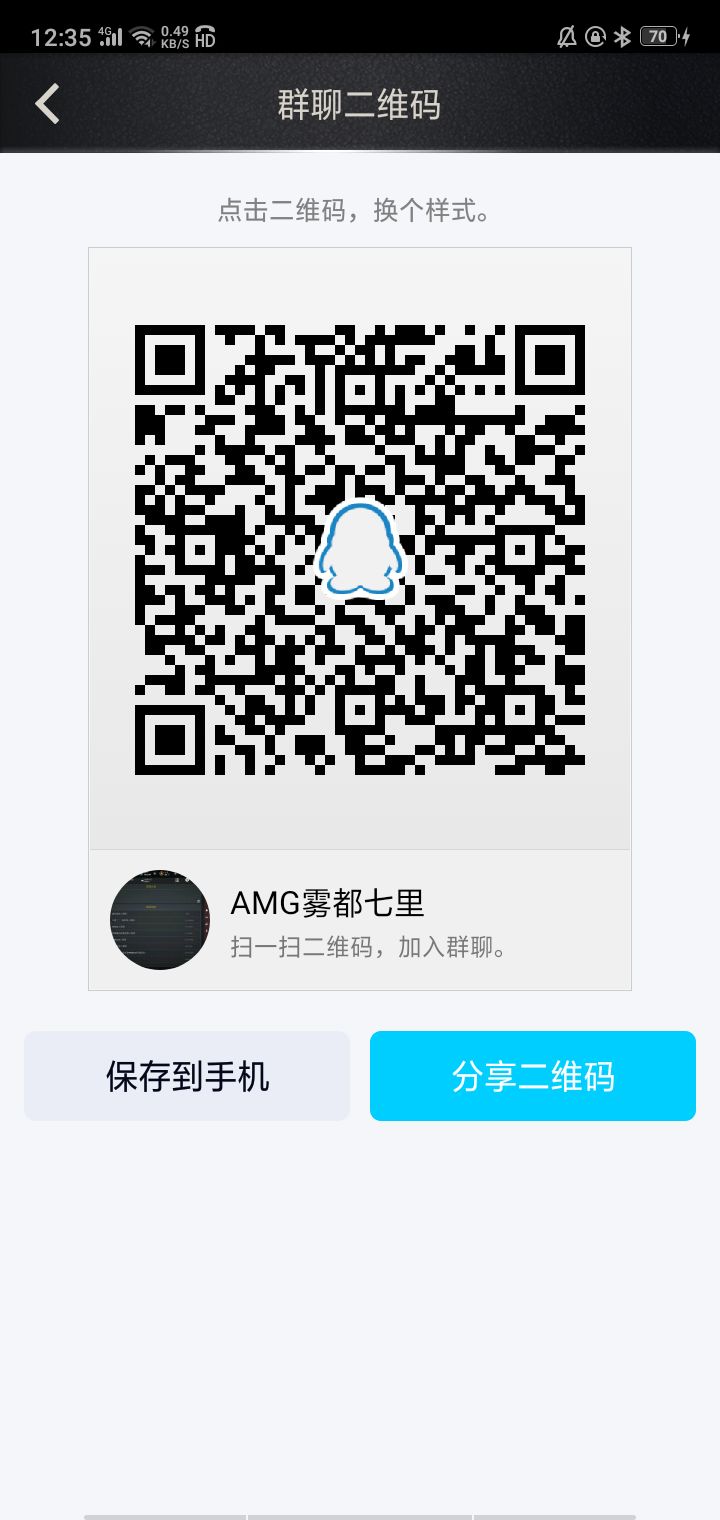Tap the back arrow to return
Viewport: 720px width, 1520px height.
46,103
